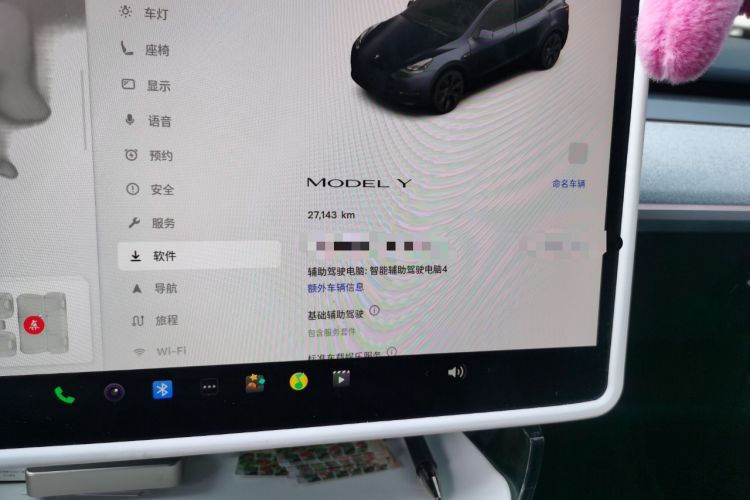Open the green music app
Viewport: 750px width, 500px height.
[x=298, y=381]
